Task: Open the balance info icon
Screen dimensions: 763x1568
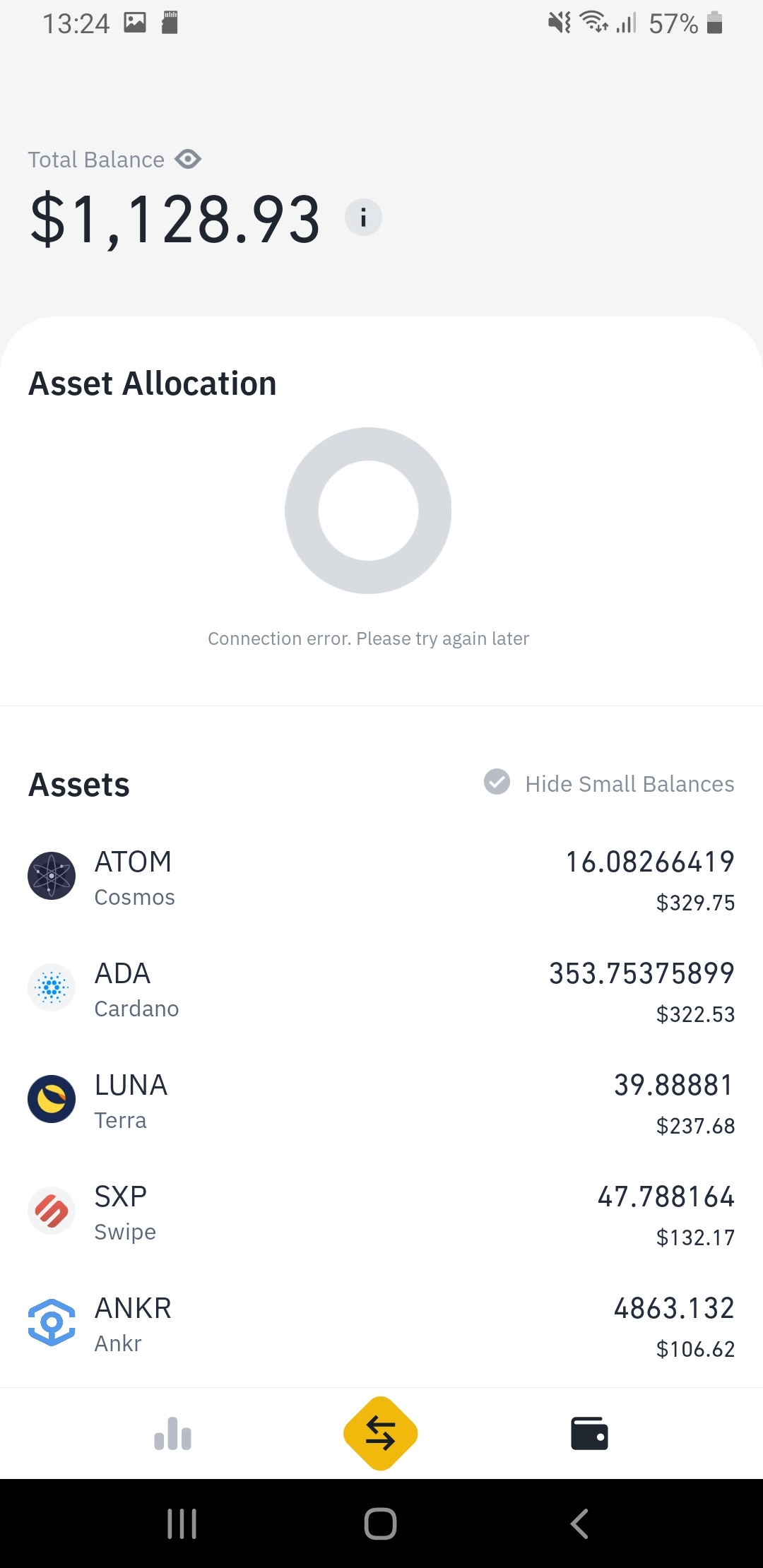Action: [x=363, y=218]
